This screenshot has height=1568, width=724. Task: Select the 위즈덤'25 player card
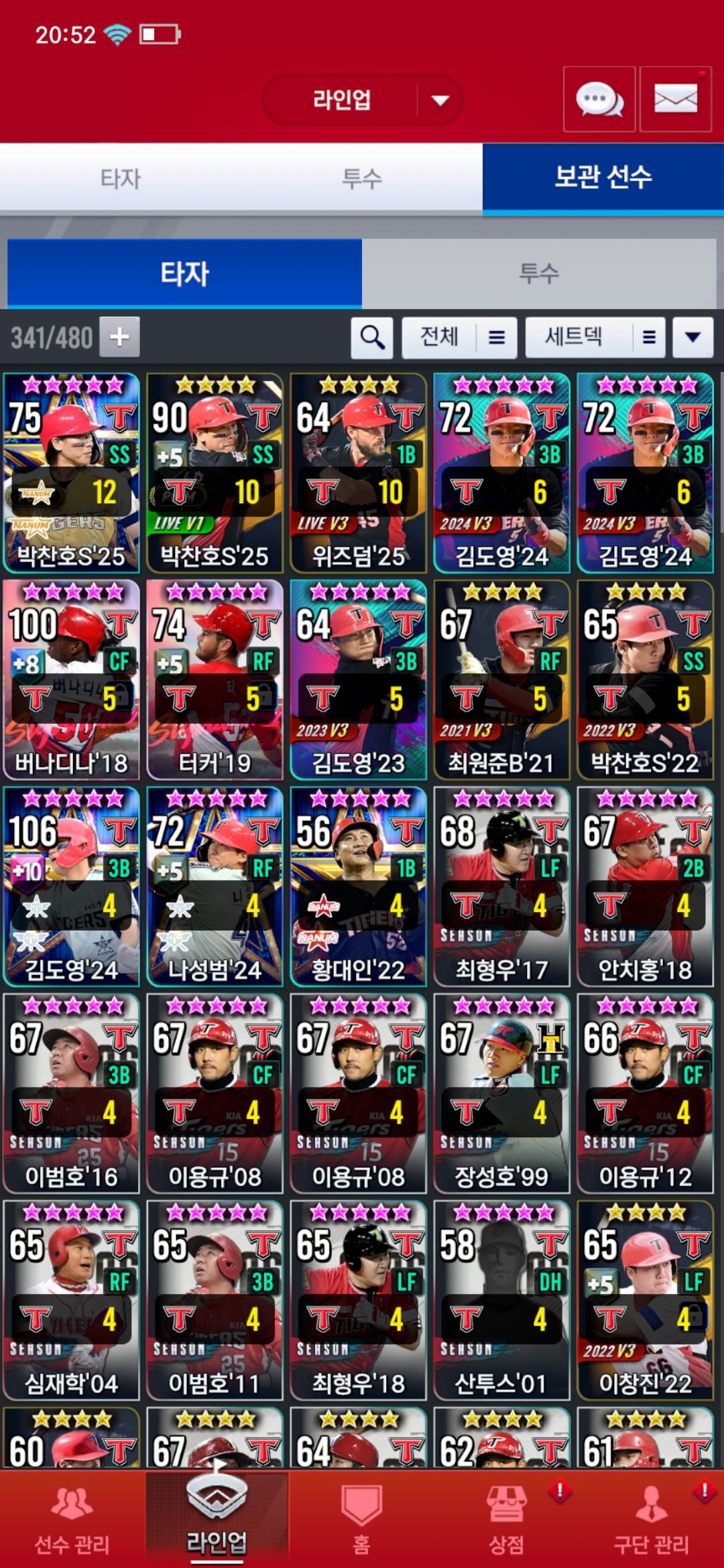(x=358, y=473)
